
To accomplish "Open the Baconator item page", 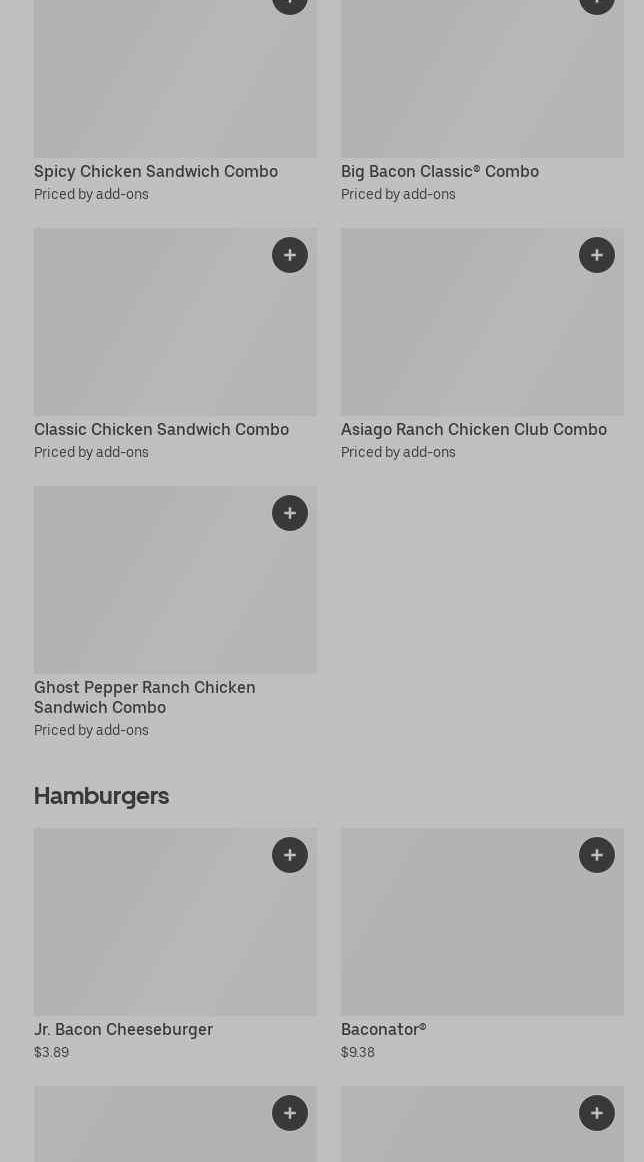I will click(x=384, y=1030).
